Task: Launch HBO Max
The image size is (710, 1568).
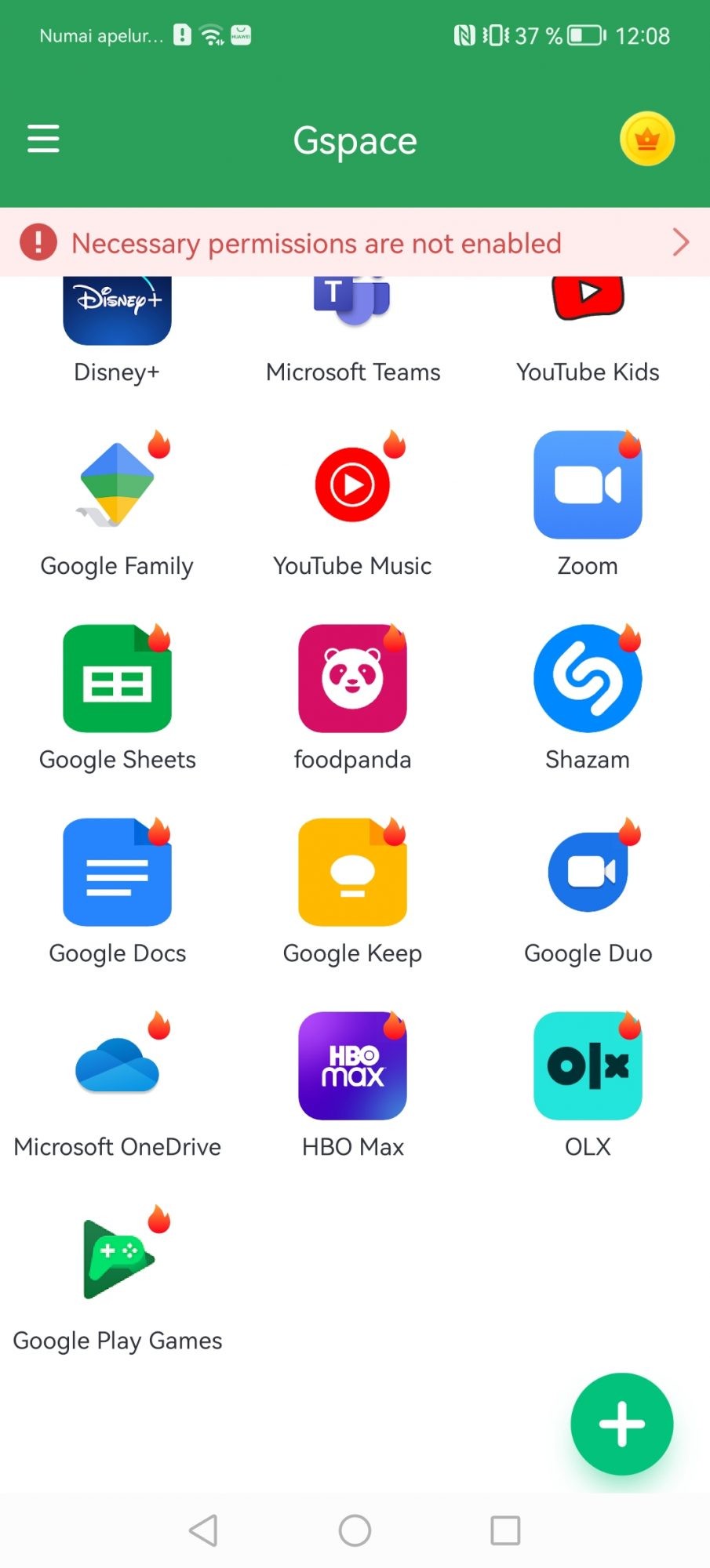Action: pos(352,1065)
